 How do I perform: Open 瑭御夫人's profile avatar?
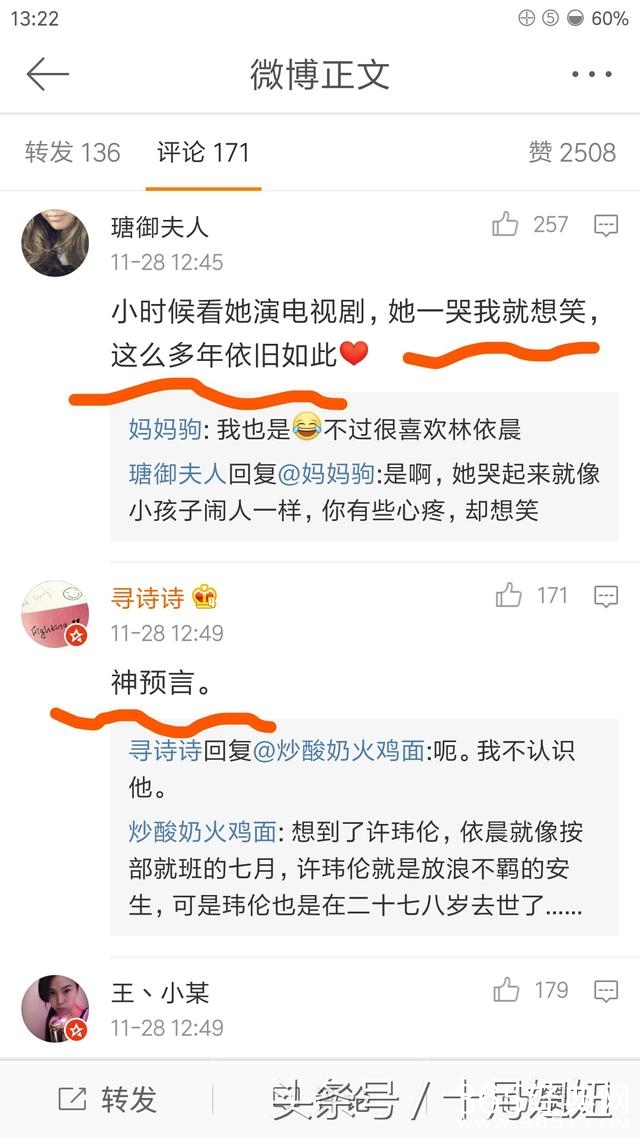tap(55, 243)
